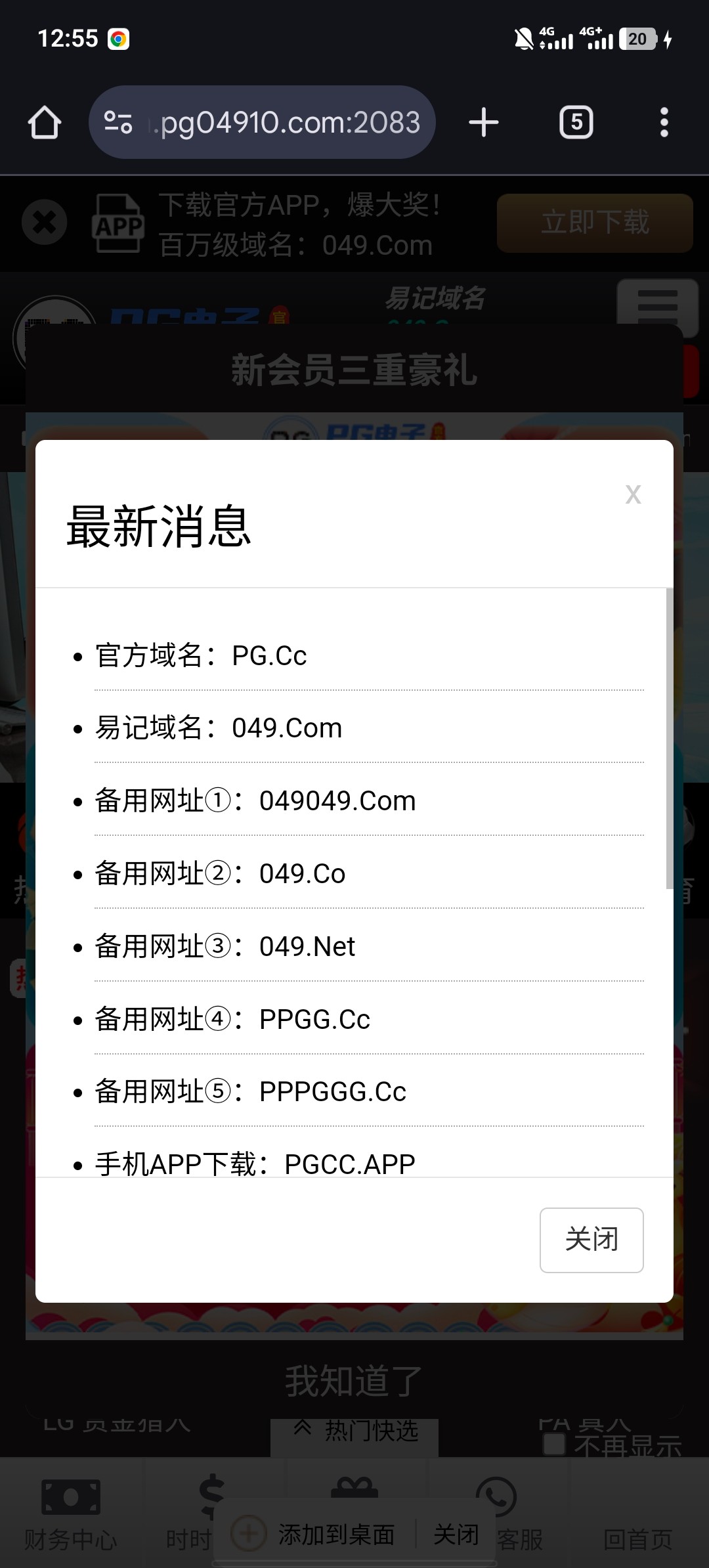Tap the 关闭 button in the dialog
The image size is (709, 1568).
(x=591, y=1240)
